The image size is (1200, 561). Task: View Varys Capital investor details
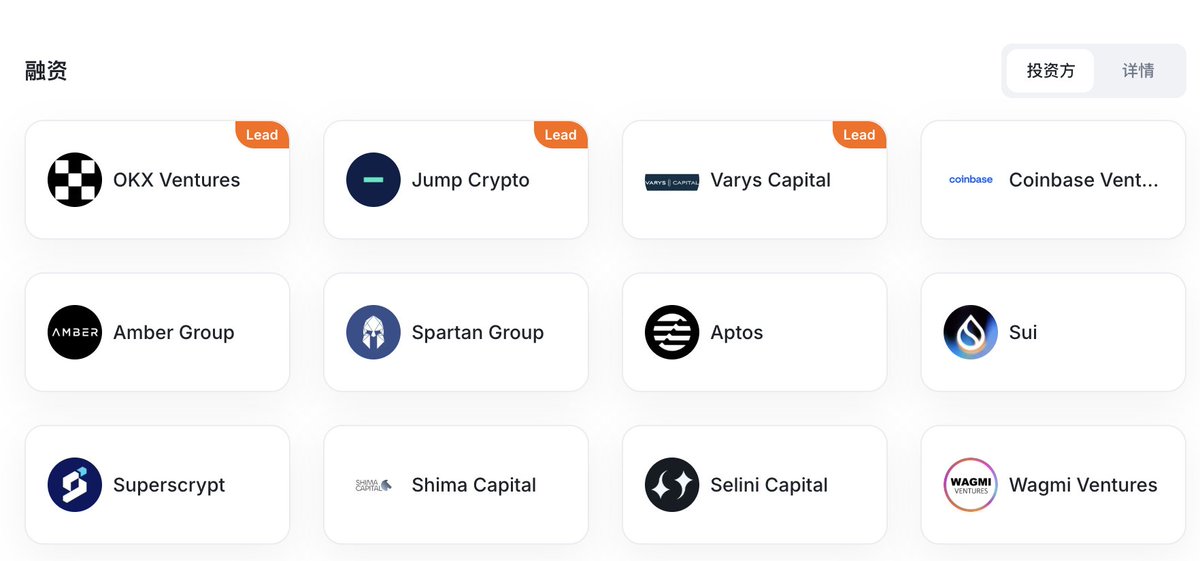point(754,180)
